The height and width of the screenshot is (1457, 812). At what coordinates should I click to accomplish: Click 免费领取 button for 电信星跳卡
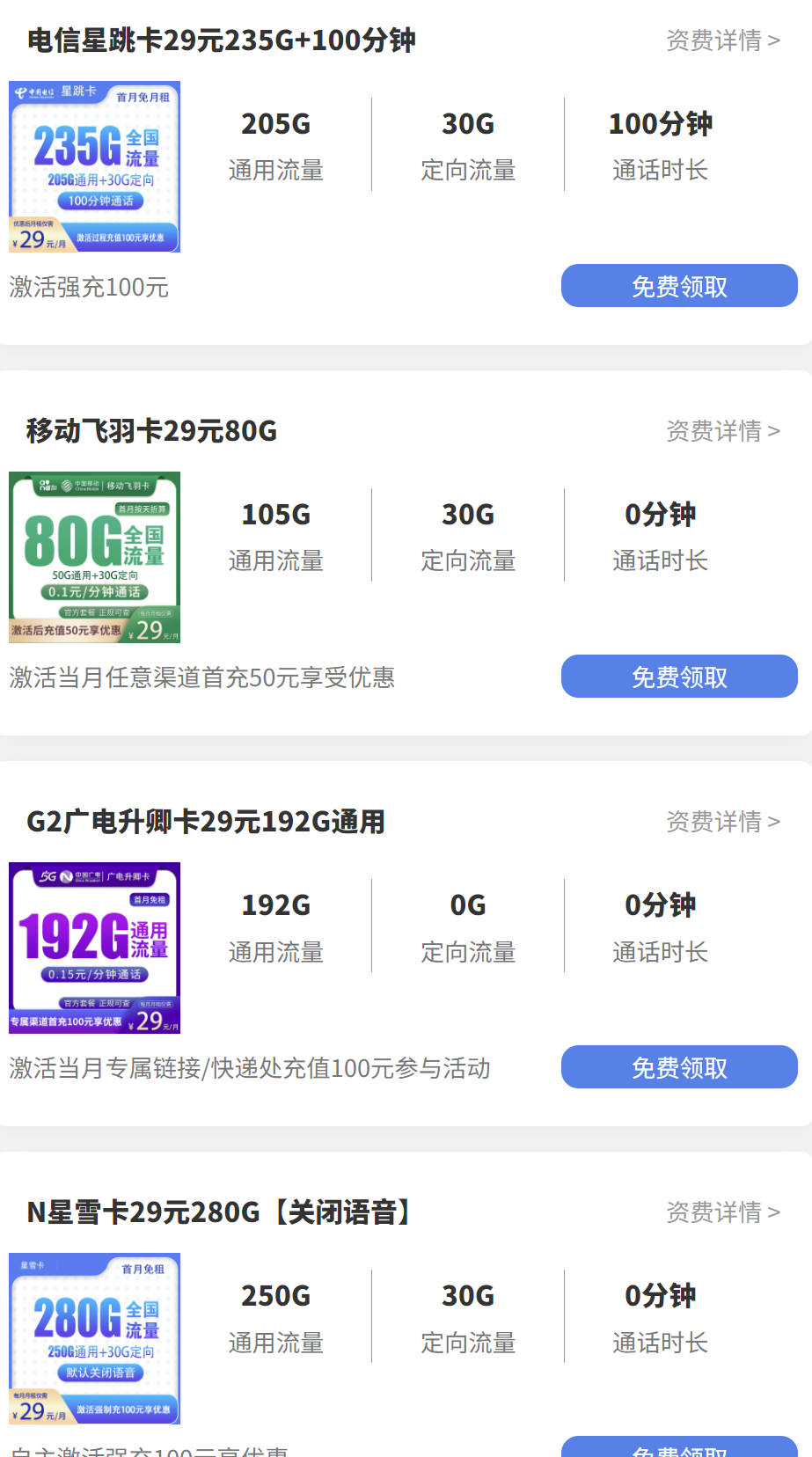(678, 285)
